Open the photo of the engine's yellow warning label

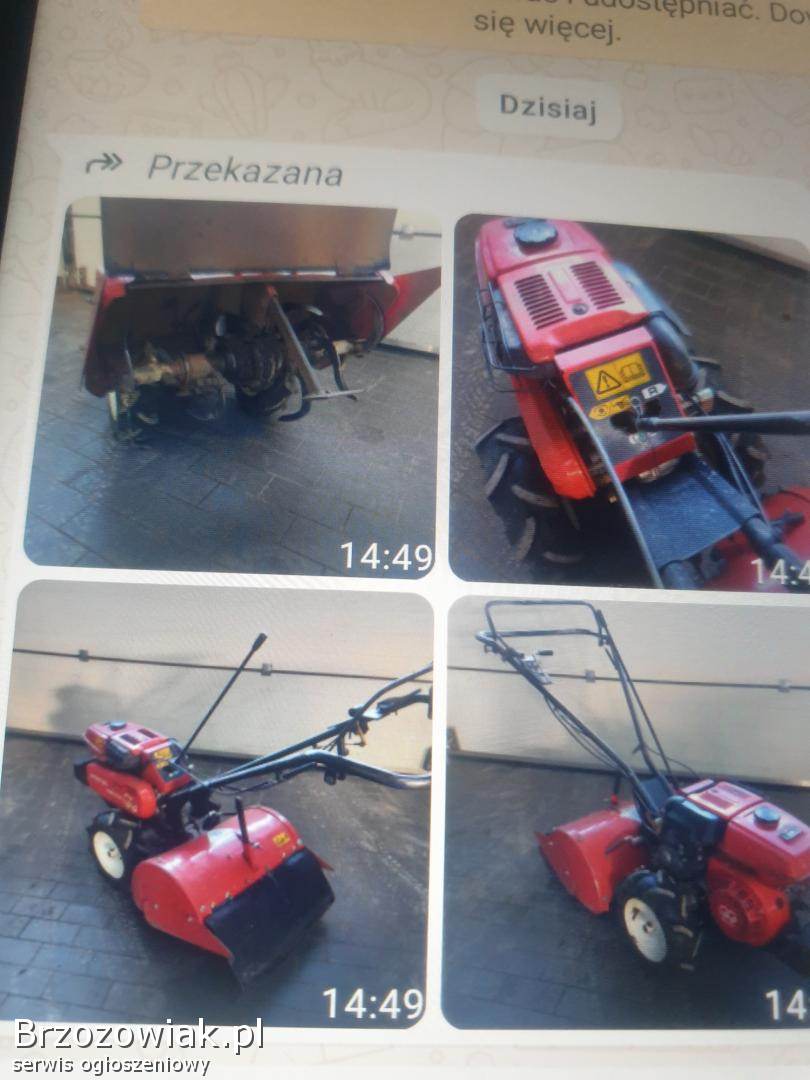point(630,400)
